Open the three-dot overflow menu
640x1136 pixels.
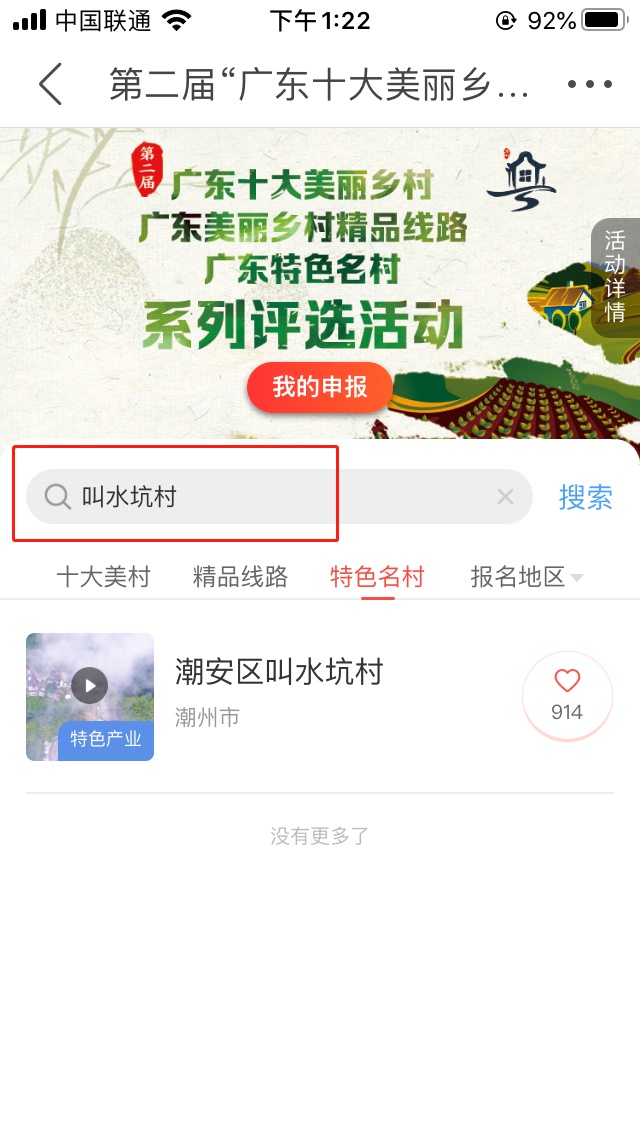point(588,84)
